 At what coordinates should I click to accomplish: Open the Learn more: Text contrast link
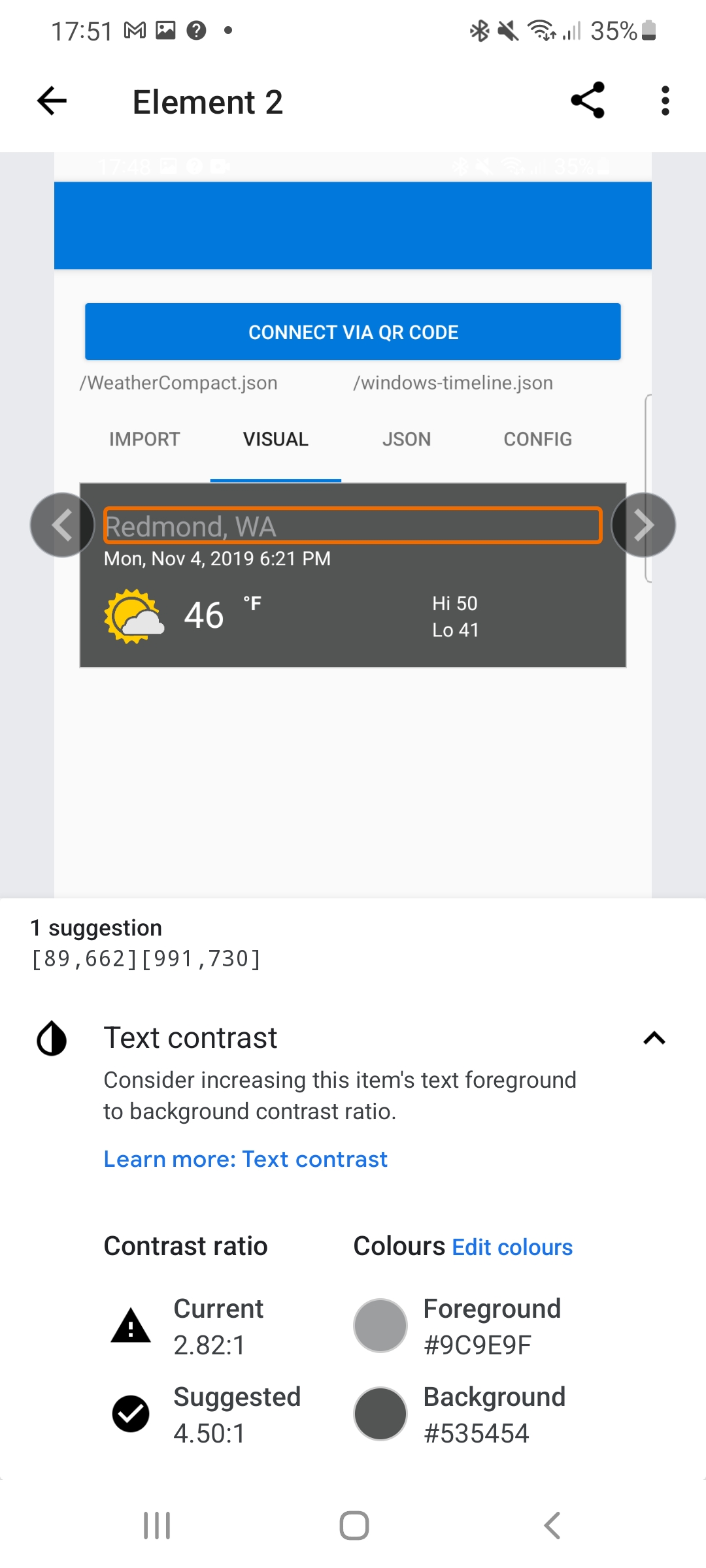click(x=245, y=1158)
